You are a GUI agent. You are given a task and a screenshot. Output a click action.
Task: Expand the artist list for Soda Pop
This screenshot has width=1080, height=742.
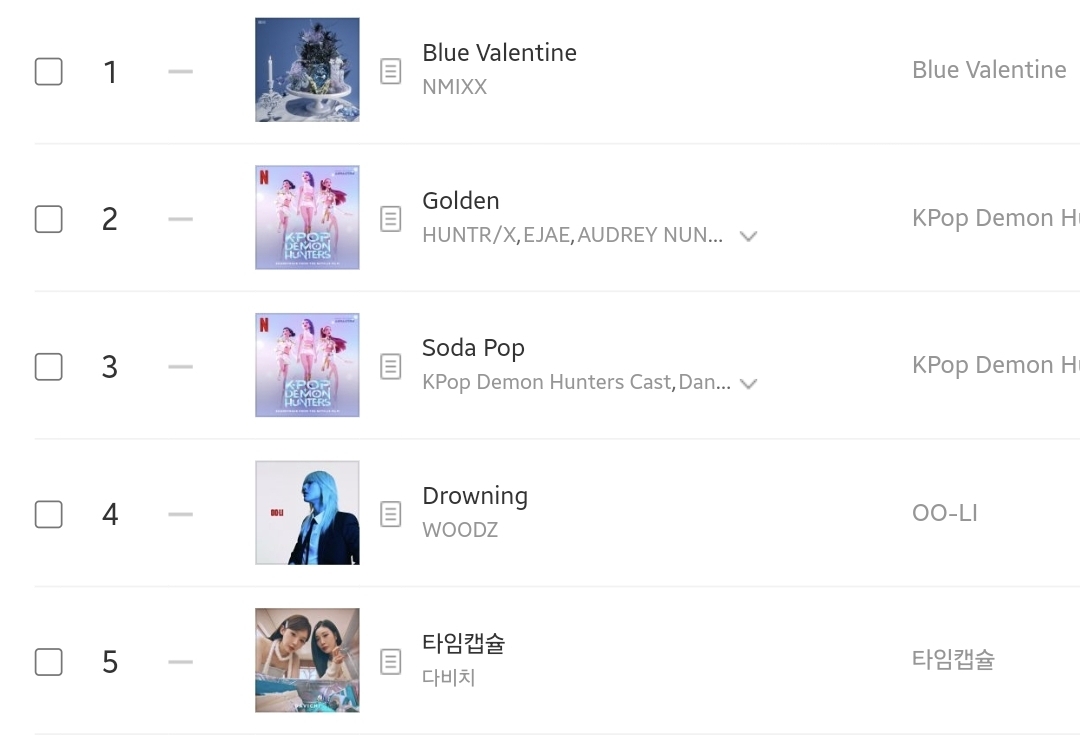point(748,384)
